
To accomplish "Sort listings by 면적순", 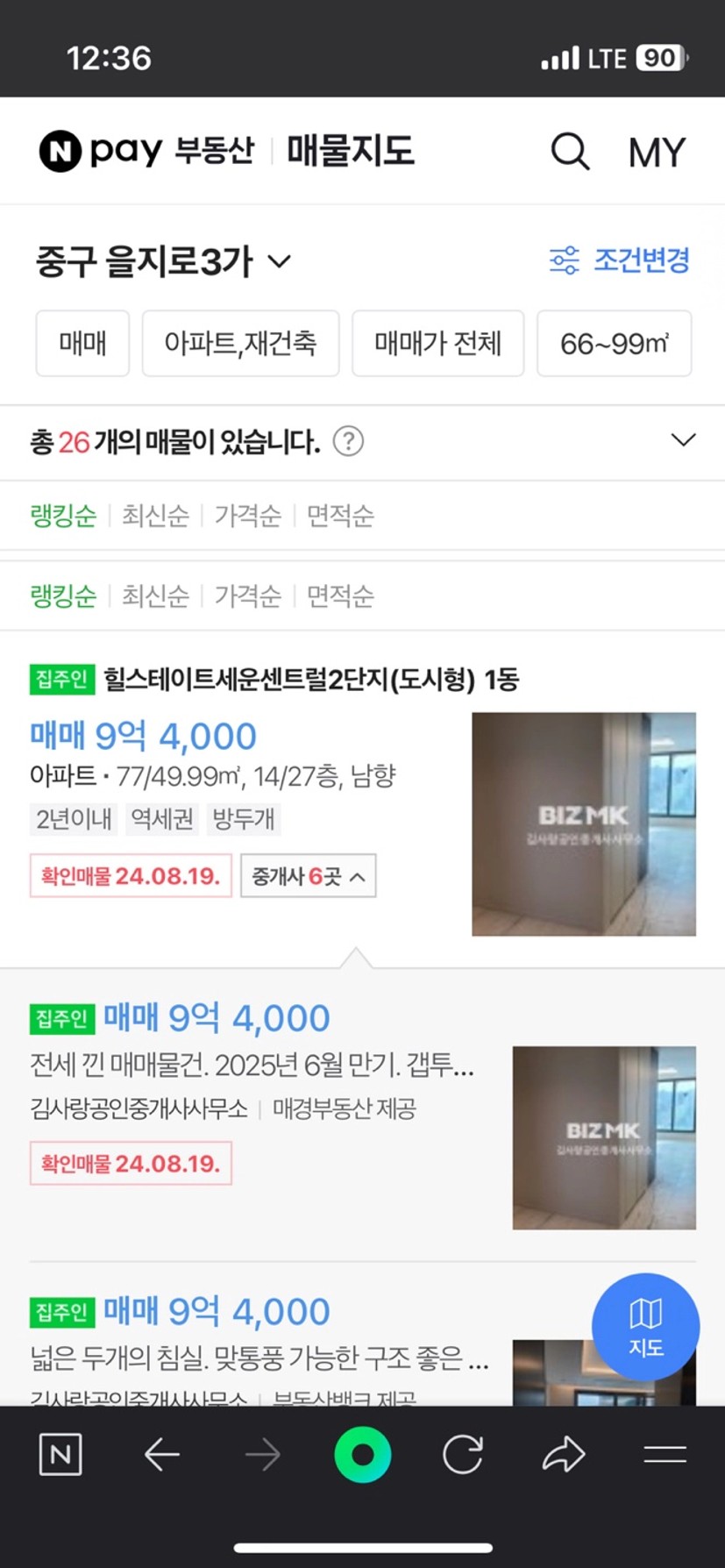I will click(340, 595).
